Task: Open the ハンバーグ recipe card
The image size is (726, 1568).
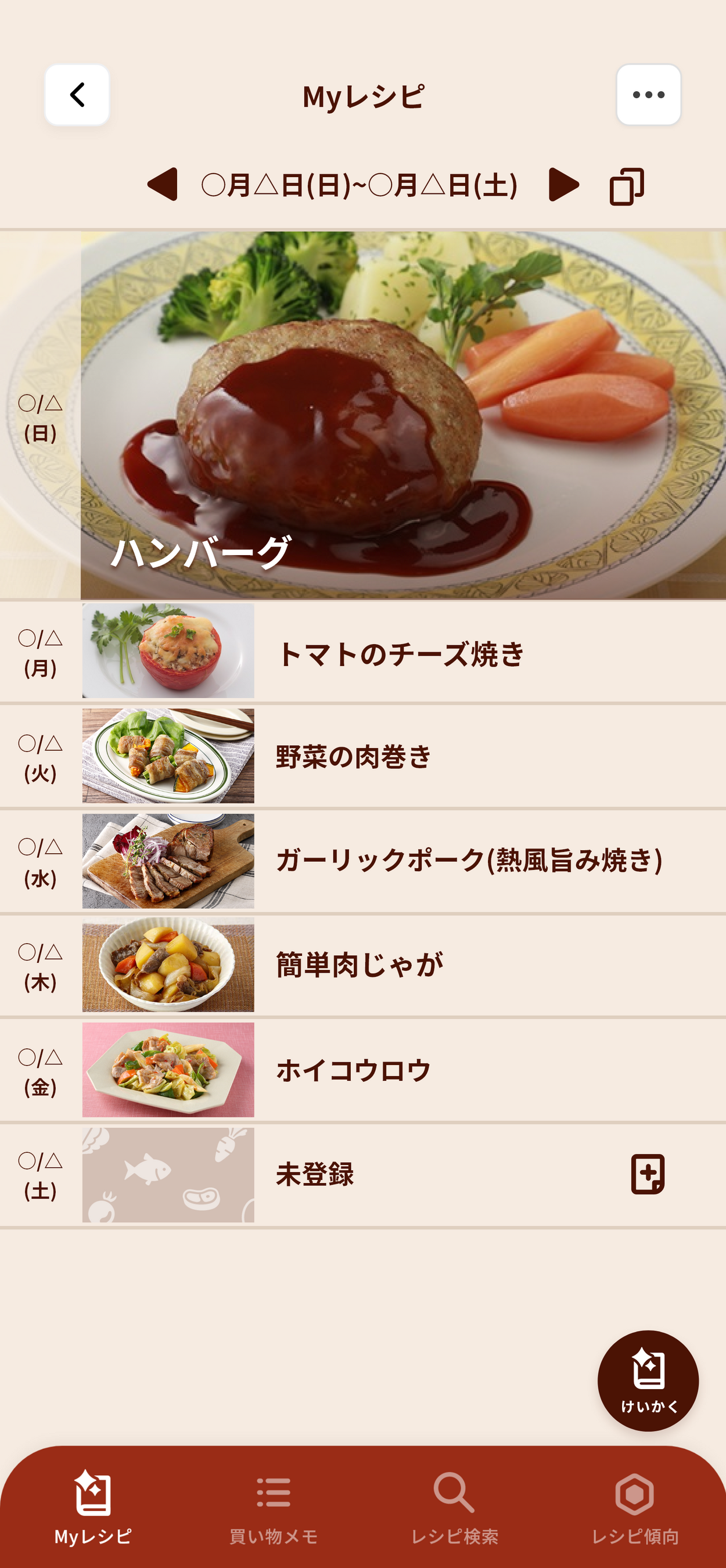Action: pyautogui.click(x=402, y=415)
